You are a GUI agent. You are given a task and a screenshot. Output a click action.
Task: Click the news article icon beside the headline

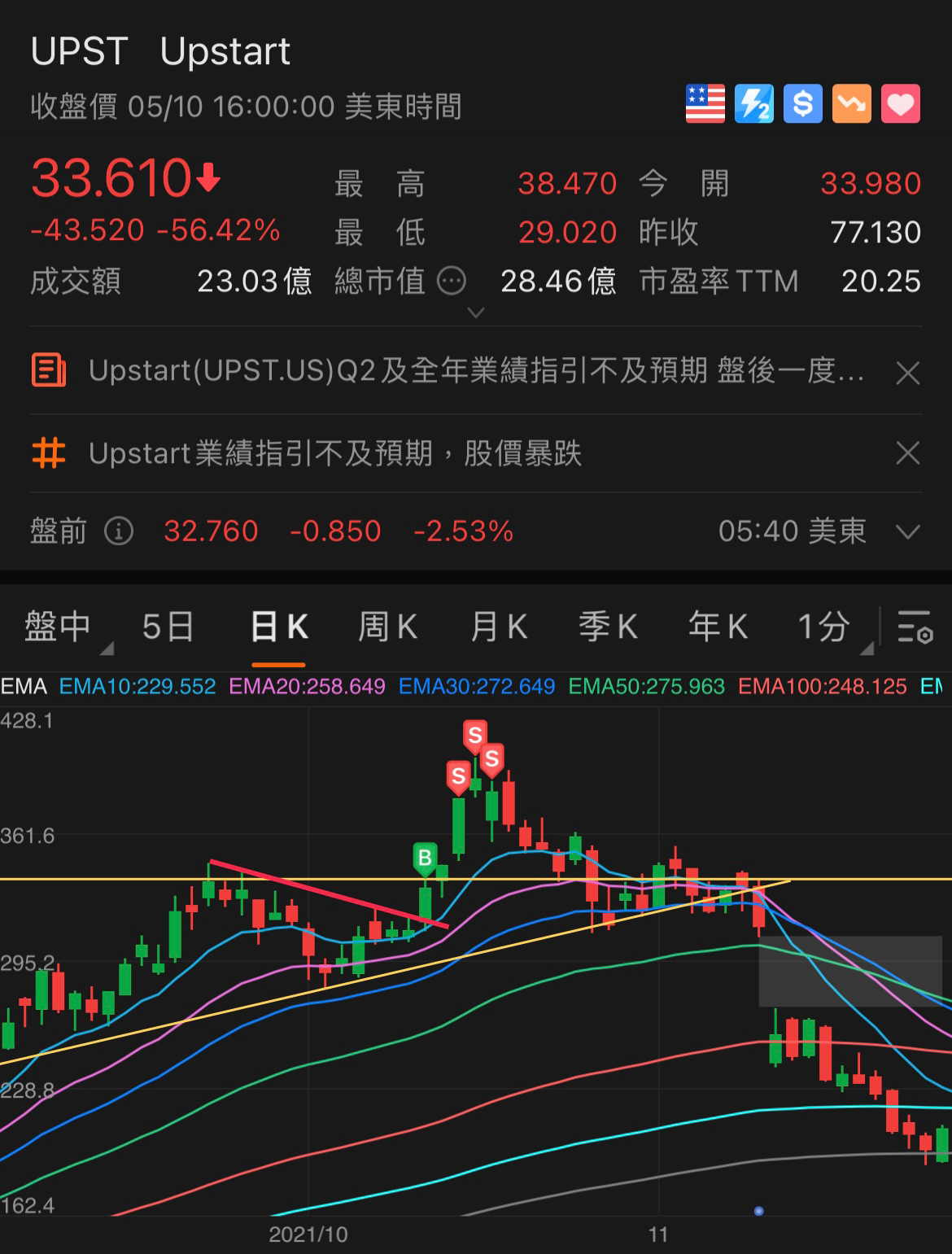49,371
